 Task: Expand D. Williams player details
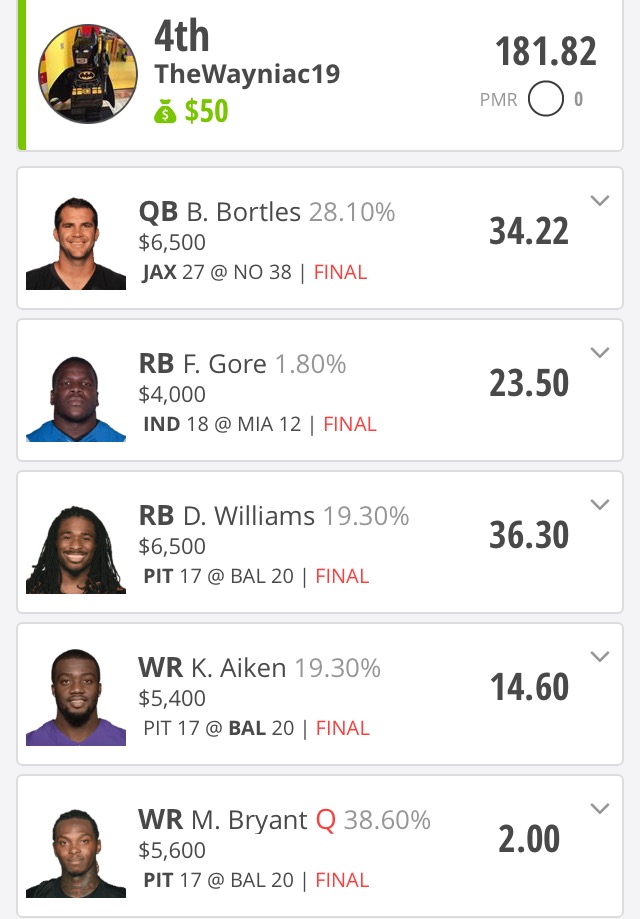click(600, 505)
